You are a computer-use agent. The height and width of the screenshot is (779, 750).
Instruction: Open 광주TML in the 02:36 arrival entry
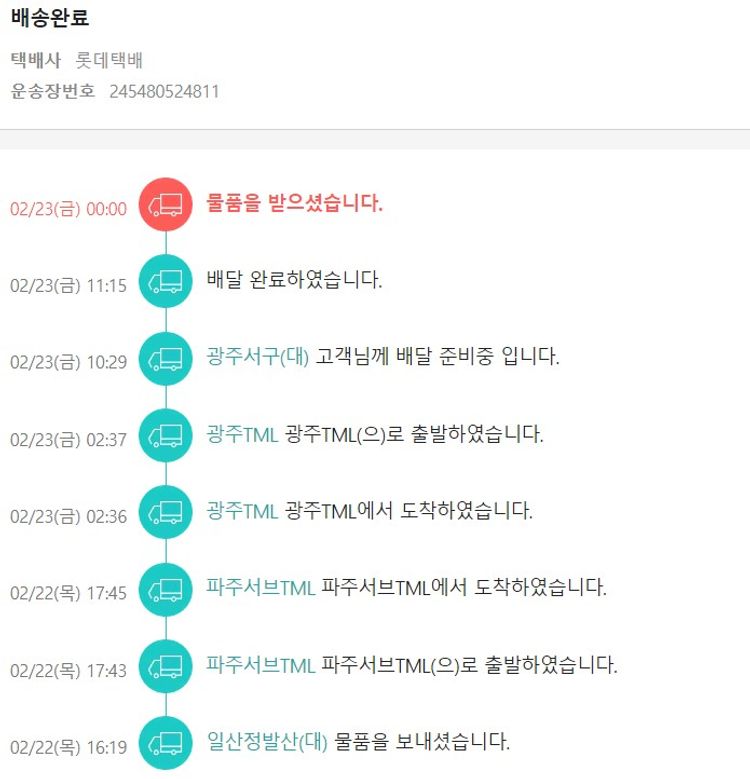[242, 511]
